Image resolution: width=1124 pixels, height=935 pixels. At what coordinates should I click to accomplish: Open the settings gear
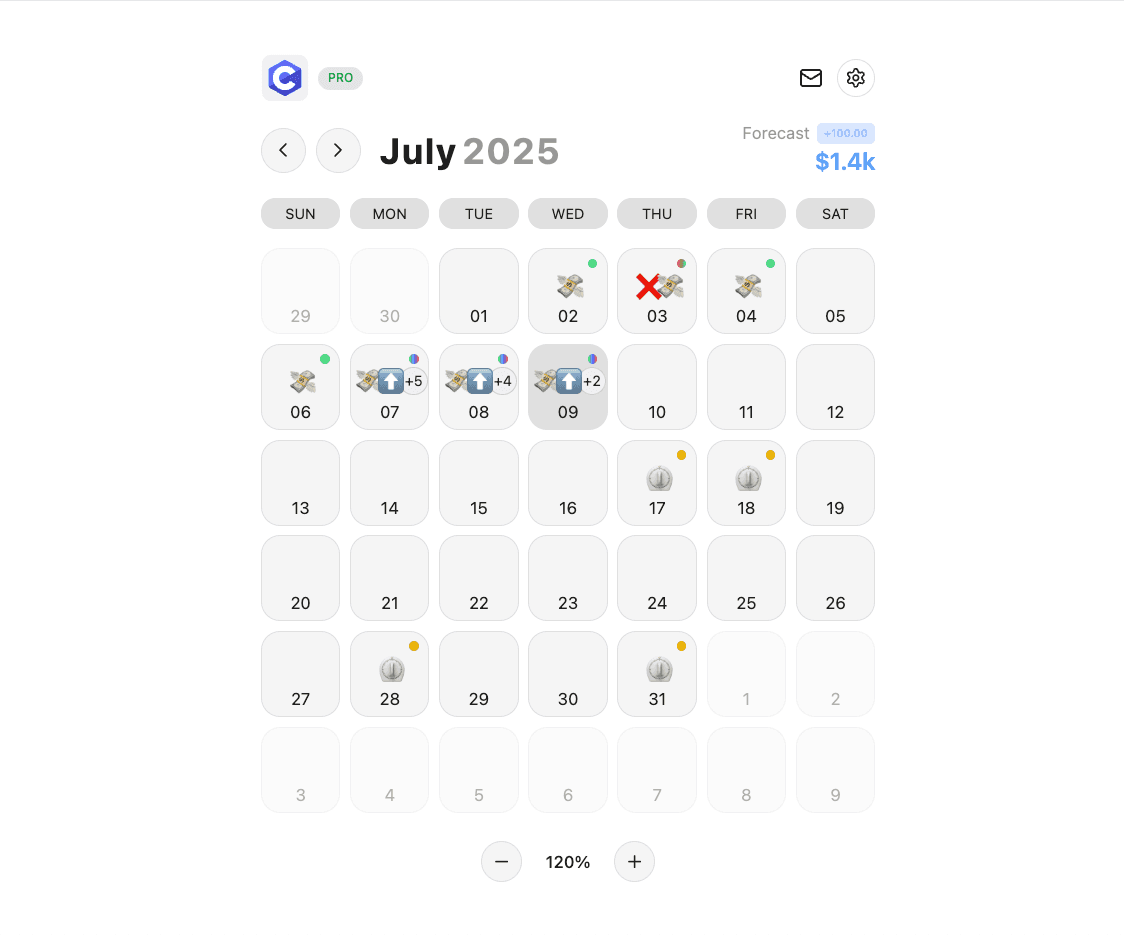coord(855,78)
